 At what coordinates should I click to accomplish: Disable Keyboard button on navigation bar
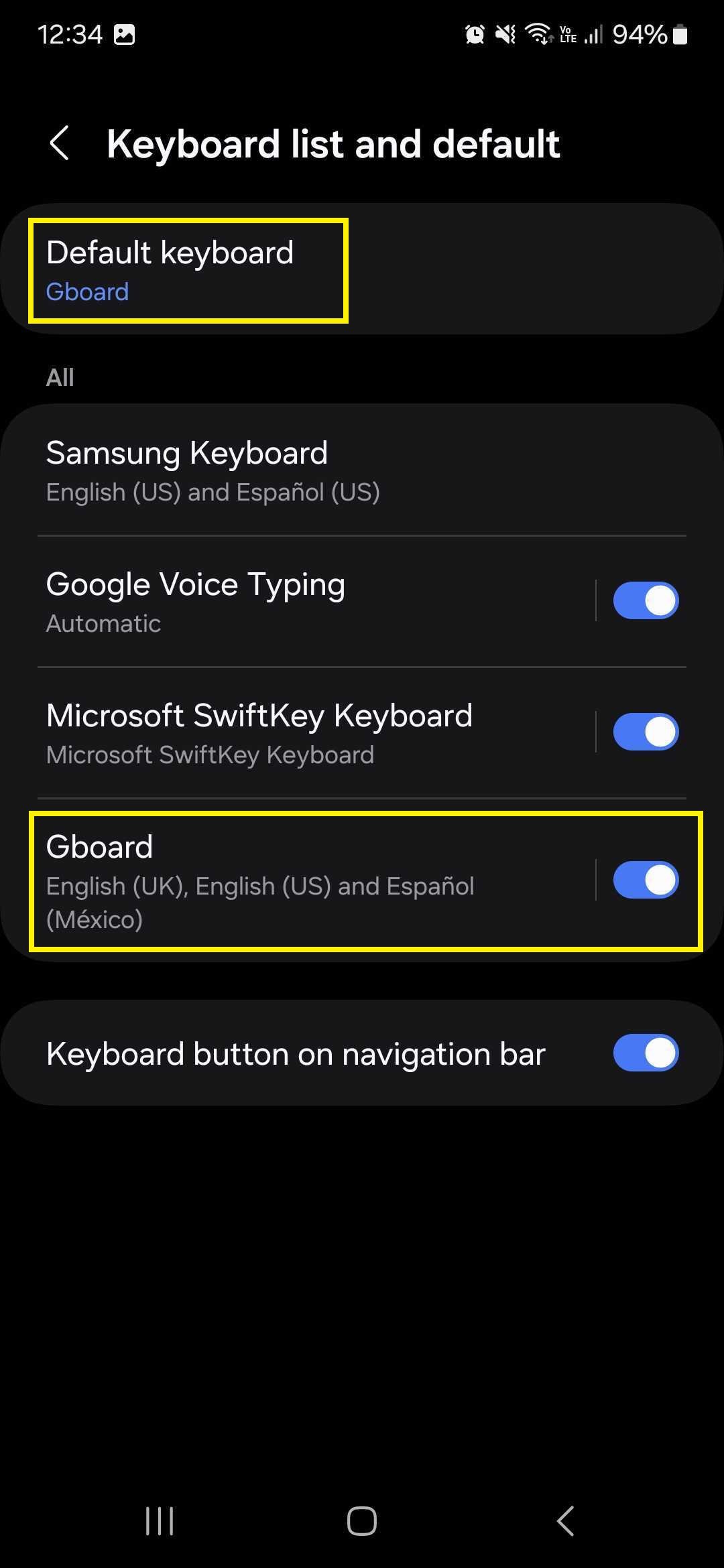[646, 1053]
